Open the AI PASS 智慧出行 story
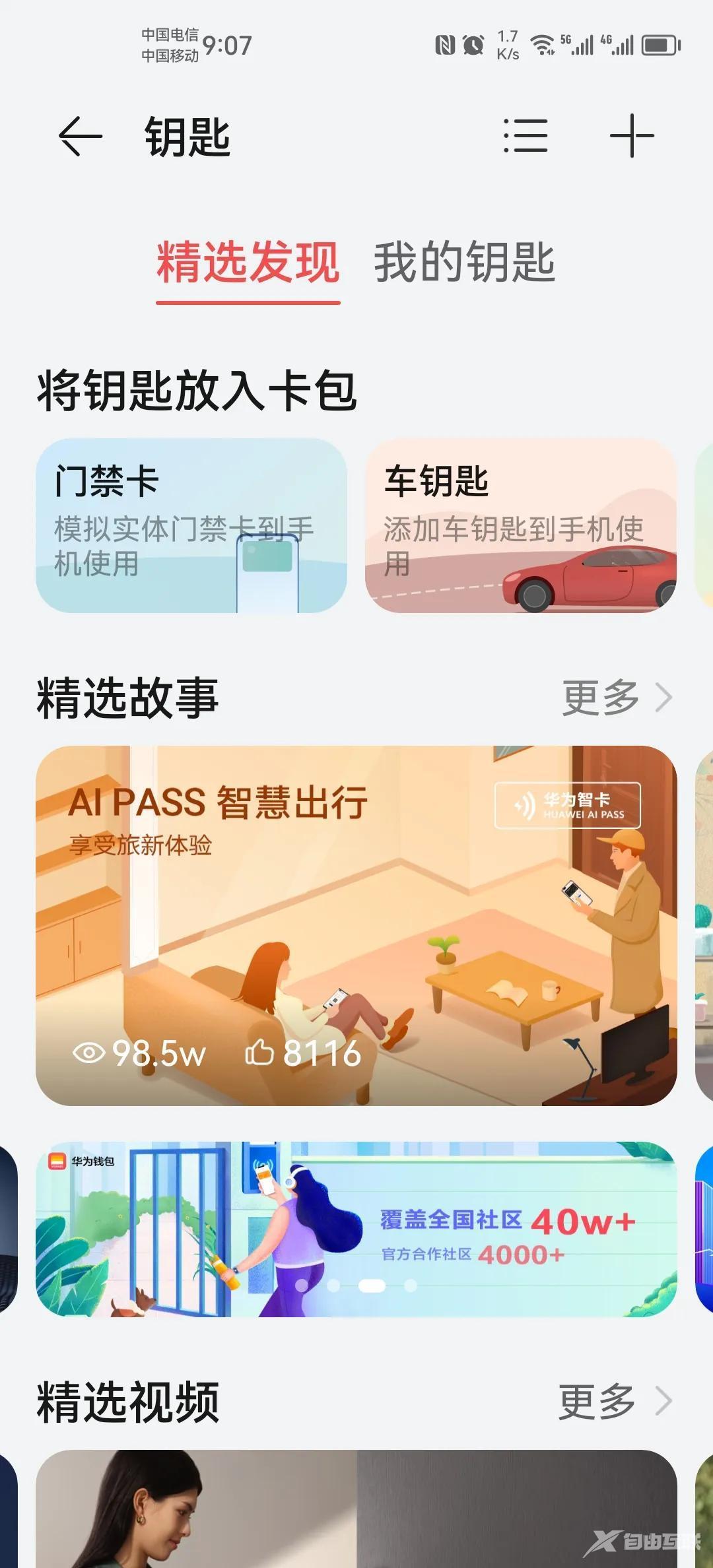 tap(356, 925)
